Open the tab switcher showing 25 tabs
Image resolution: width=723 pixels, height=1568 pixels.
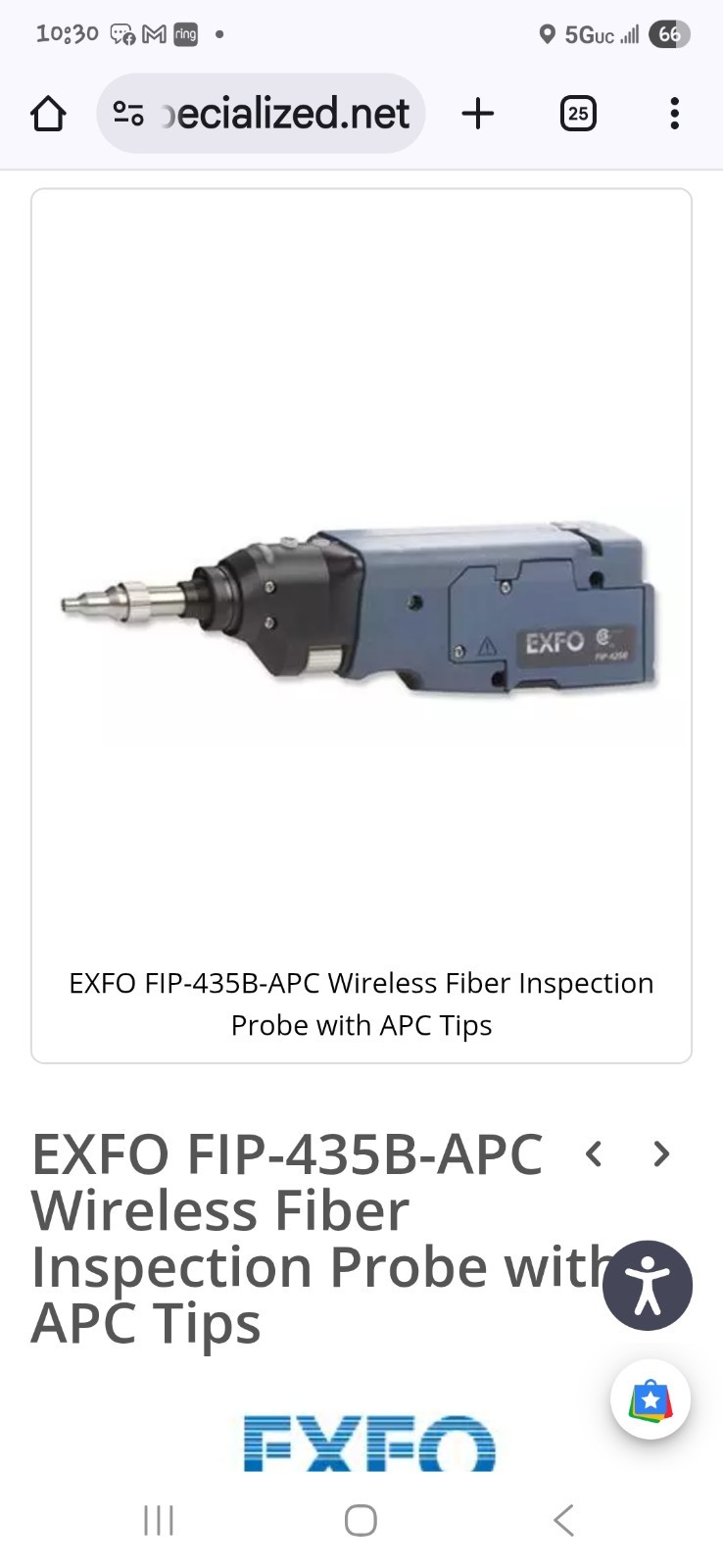[578, 113]
